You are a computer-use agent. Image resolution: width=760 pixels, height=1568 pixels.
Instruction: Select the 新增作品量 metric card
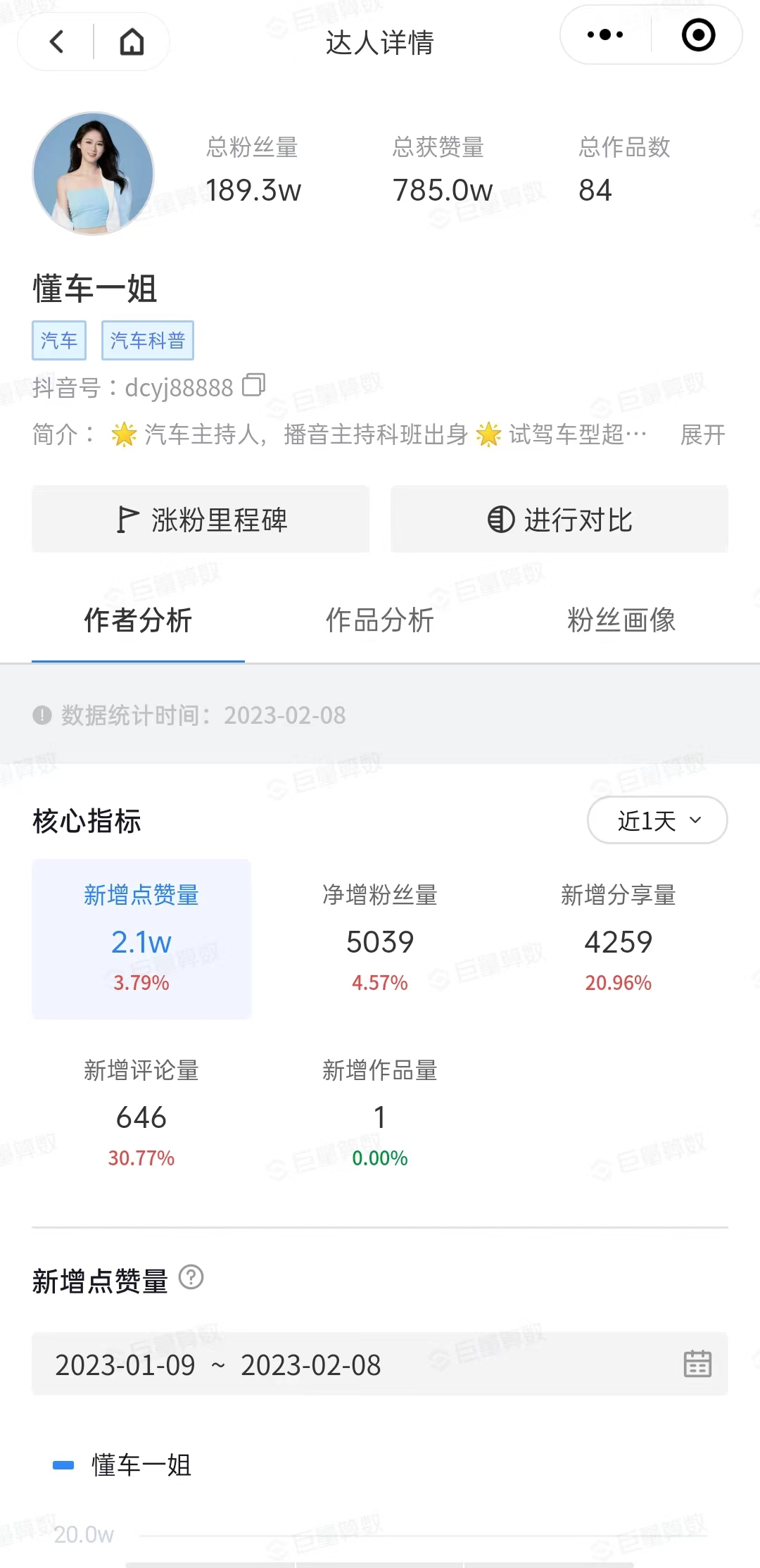pos(380,1112)
